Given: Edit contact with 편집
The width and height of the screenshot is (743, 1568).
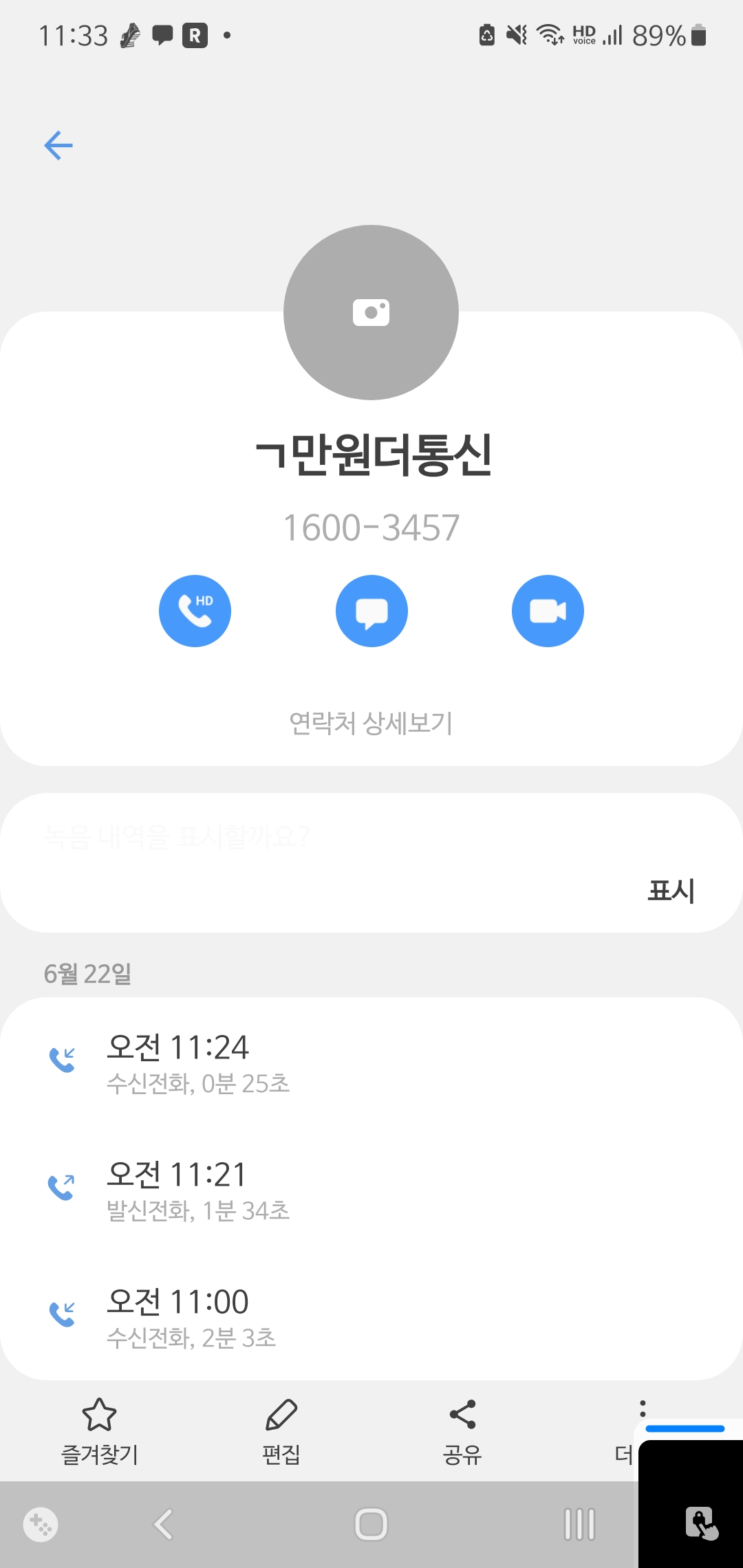Looking at the screenshot, I should [x=281, y=1430].
